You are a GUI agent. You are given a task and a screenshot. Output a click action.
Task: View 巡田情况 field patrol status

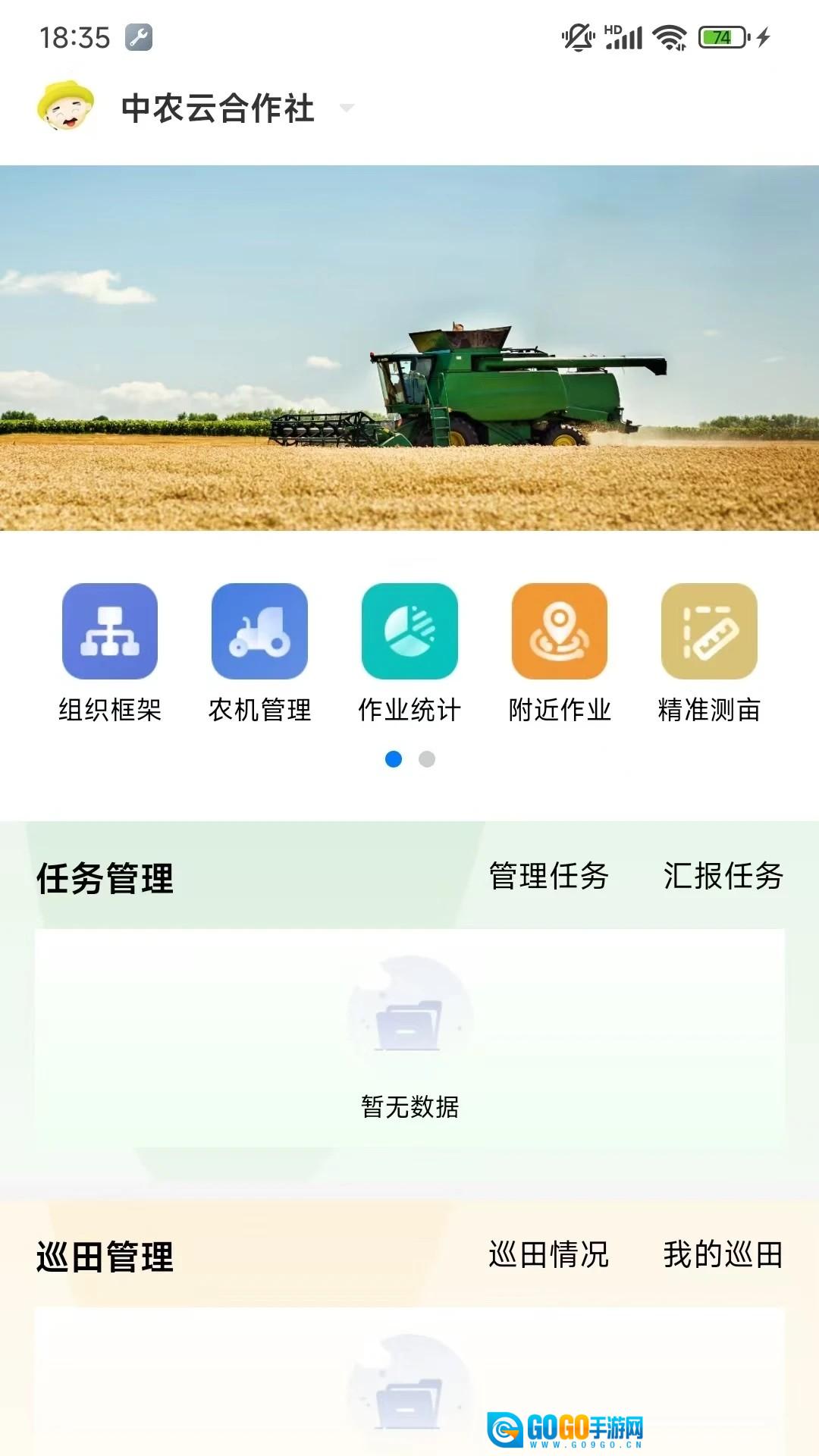(548, 1254)
